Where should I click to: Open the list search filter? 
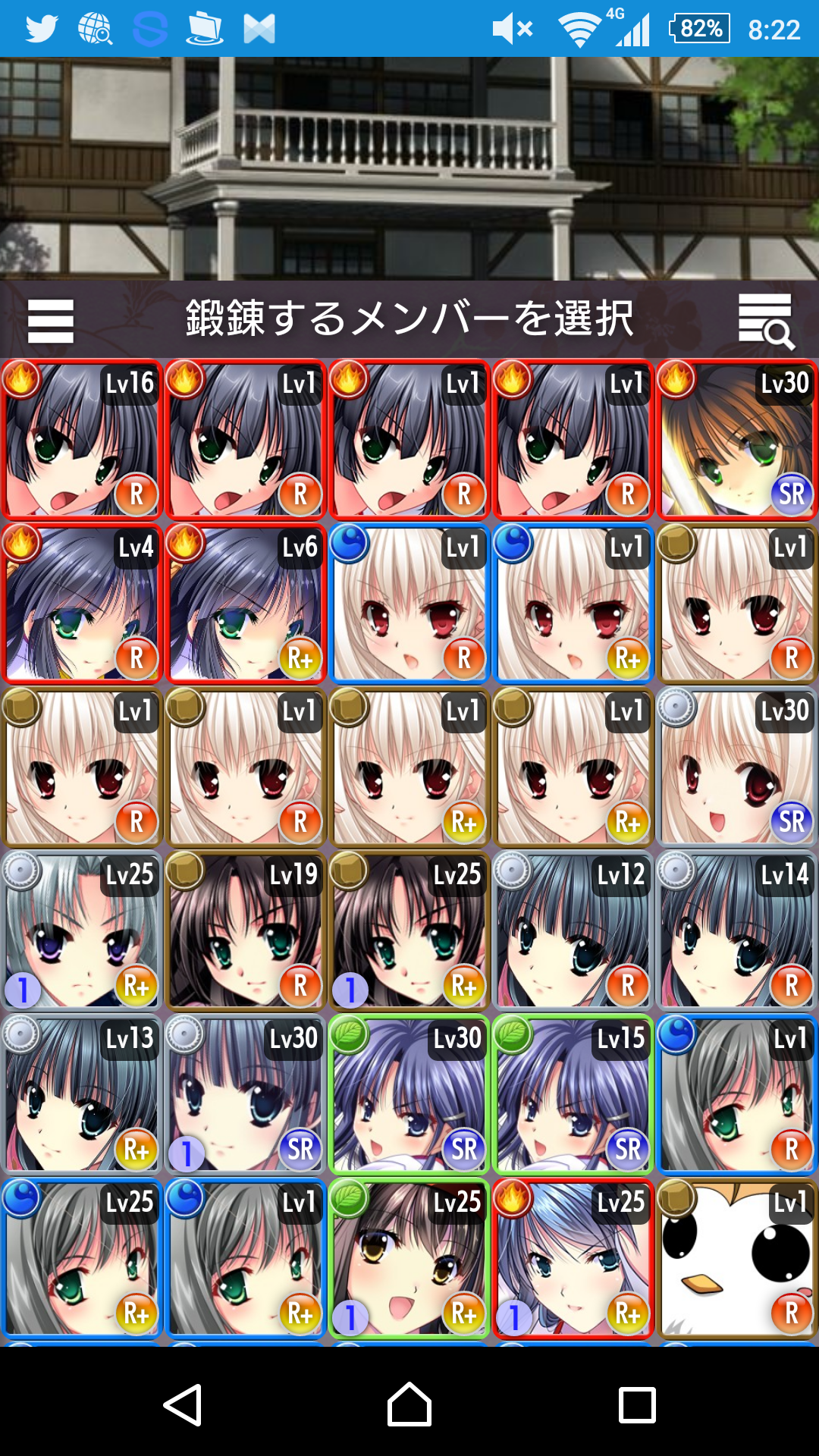click(766, 322)
